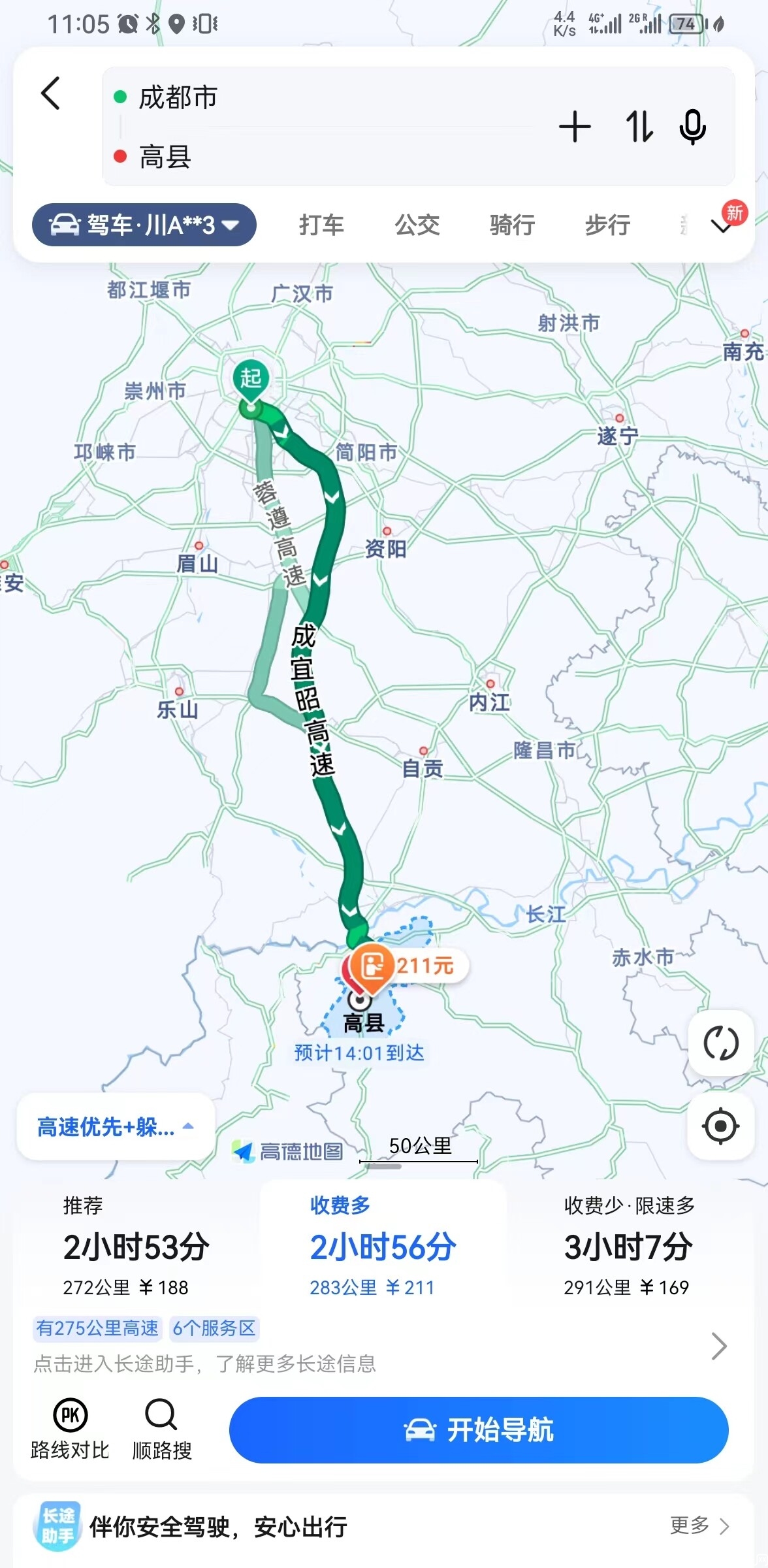Image resolution: width=768 pixels, height=1568 pixels.
Task: Swap start and destination
Action: [639, 127]
